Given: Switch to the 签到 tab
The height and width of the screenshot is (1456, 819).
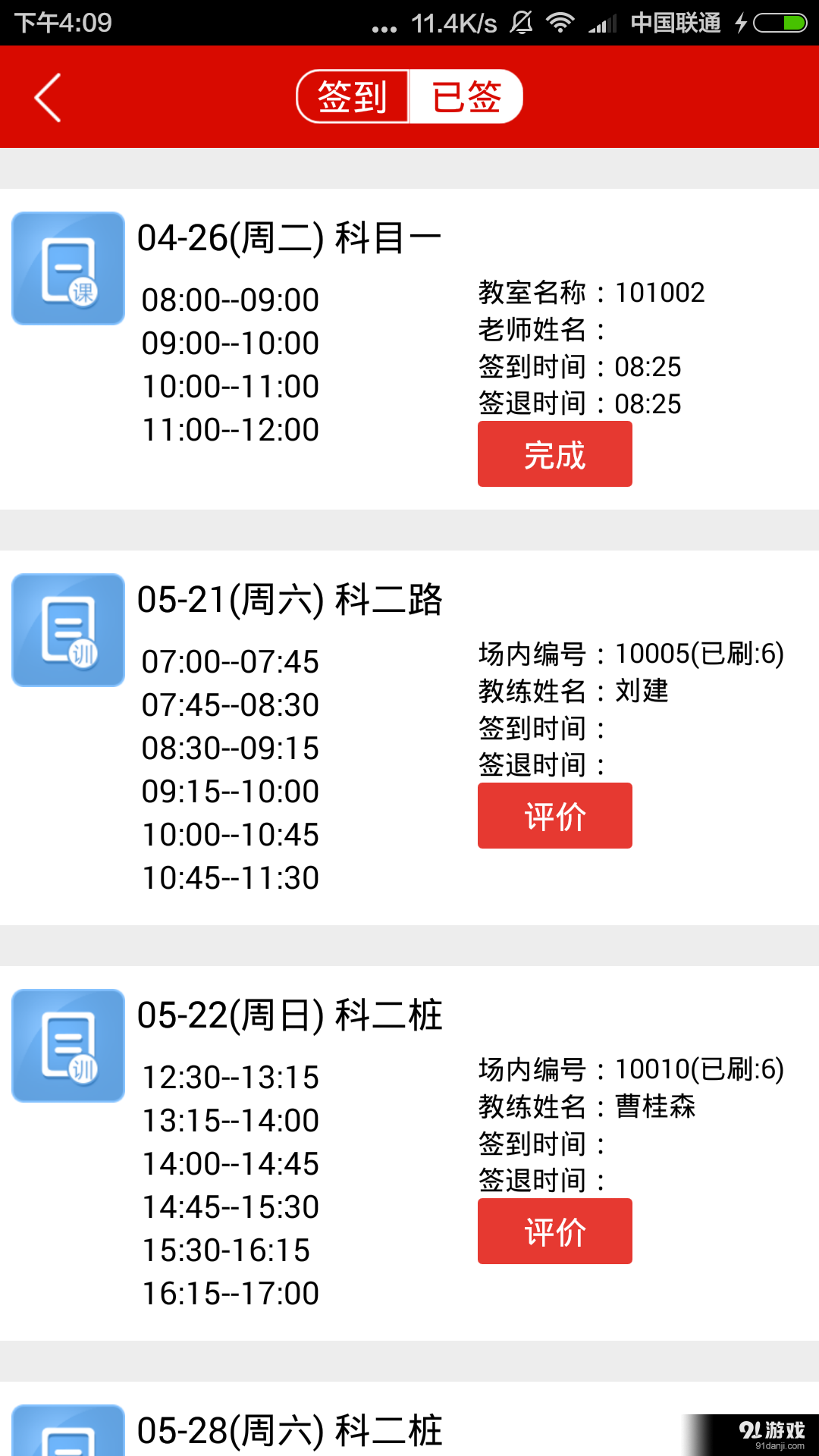Looking at the screenshot, I should click(353, 96).
